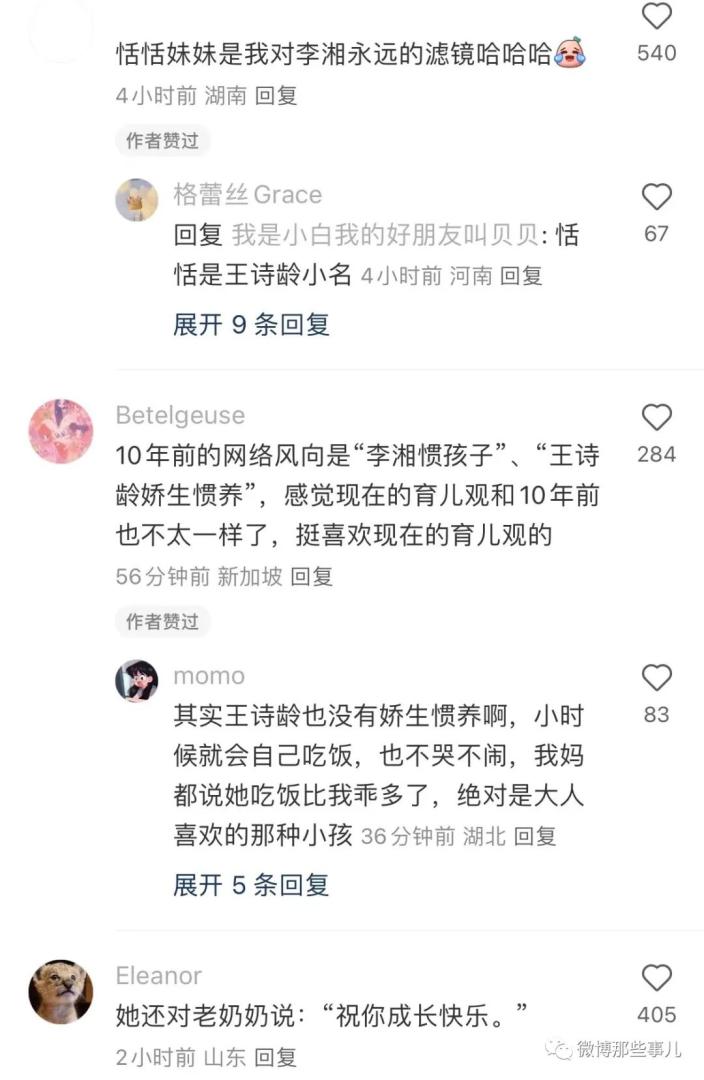Image resolution: width=704 pixels, height=1080 pixels.
Task: Like Betelgeuse's comment
Action: tap(656, 417)
